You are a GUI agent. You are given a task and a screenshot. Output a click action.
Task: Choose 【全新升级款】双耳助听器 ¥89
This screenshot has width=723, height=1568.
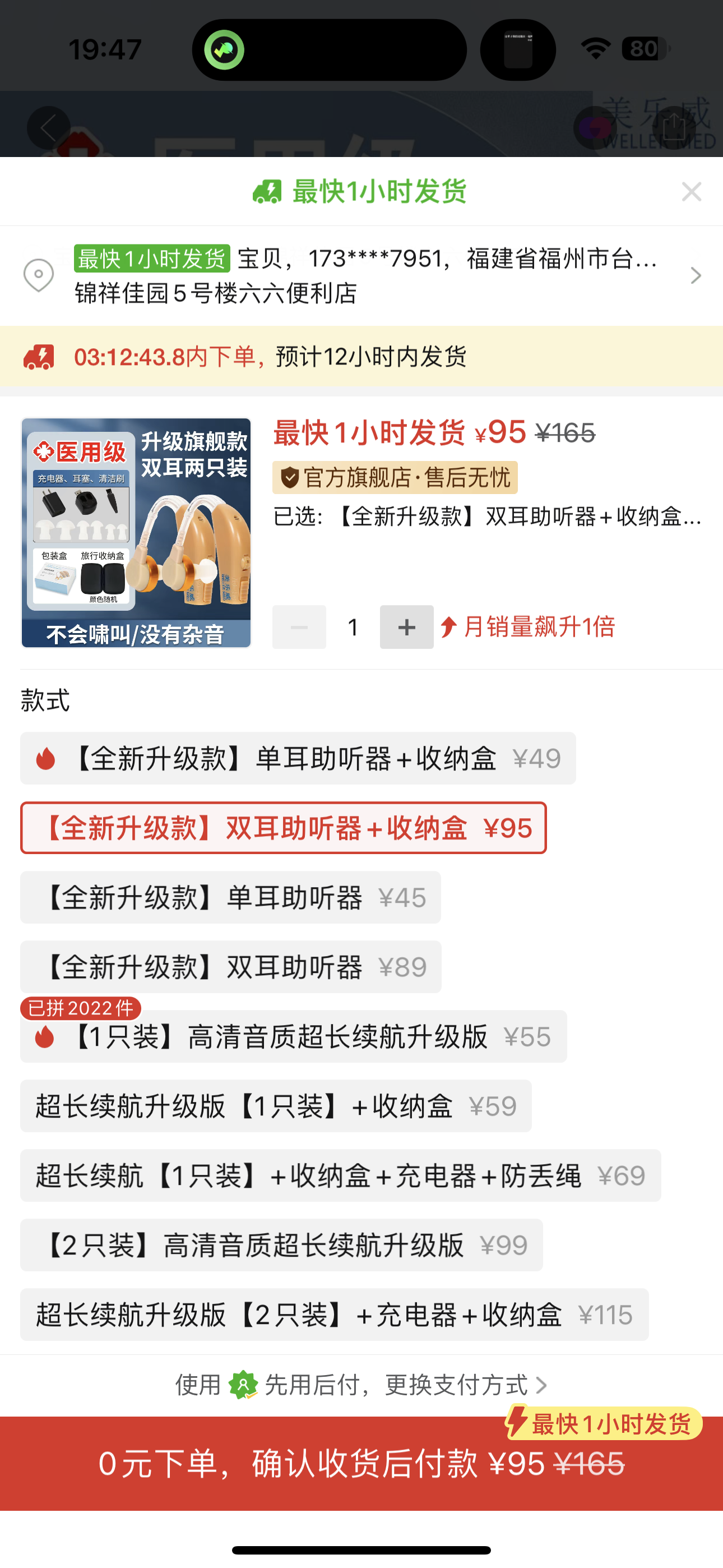231,967
